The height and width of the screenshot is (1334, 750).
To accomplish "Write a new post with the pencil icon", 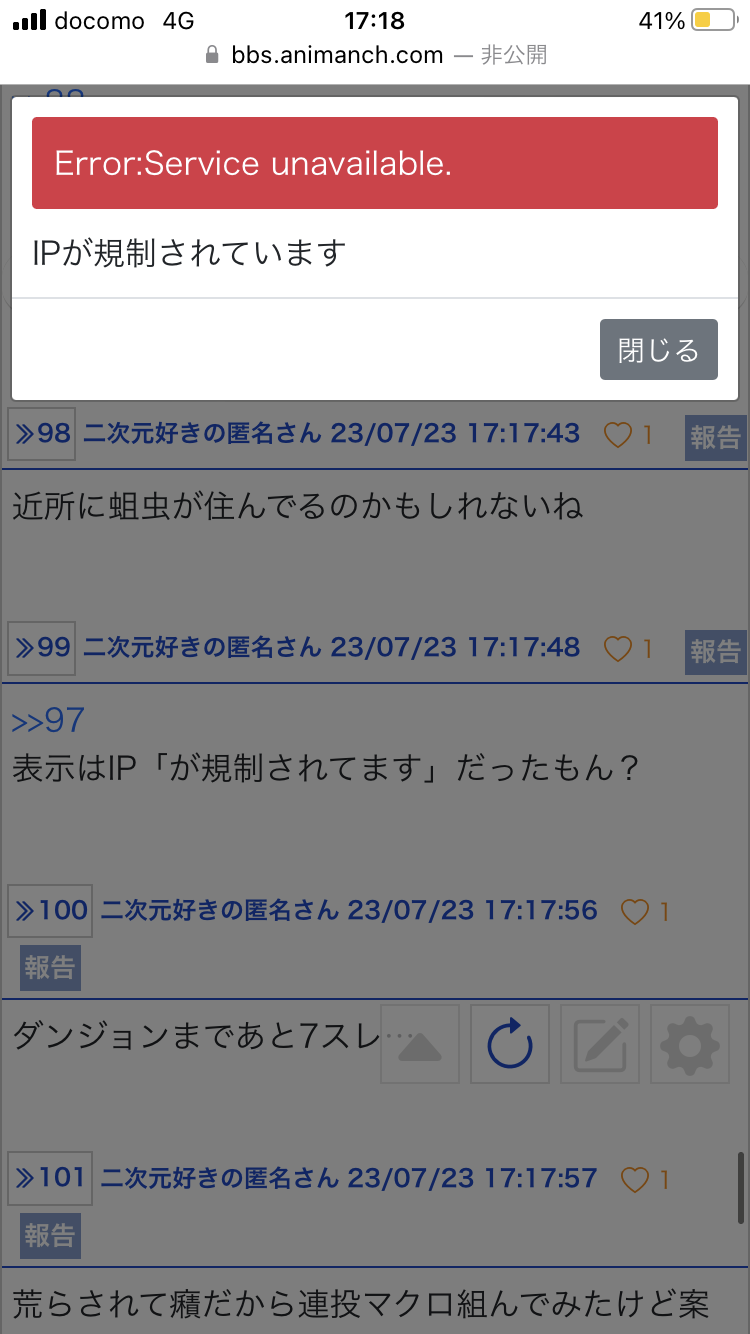I will (x=600, y=1045).
